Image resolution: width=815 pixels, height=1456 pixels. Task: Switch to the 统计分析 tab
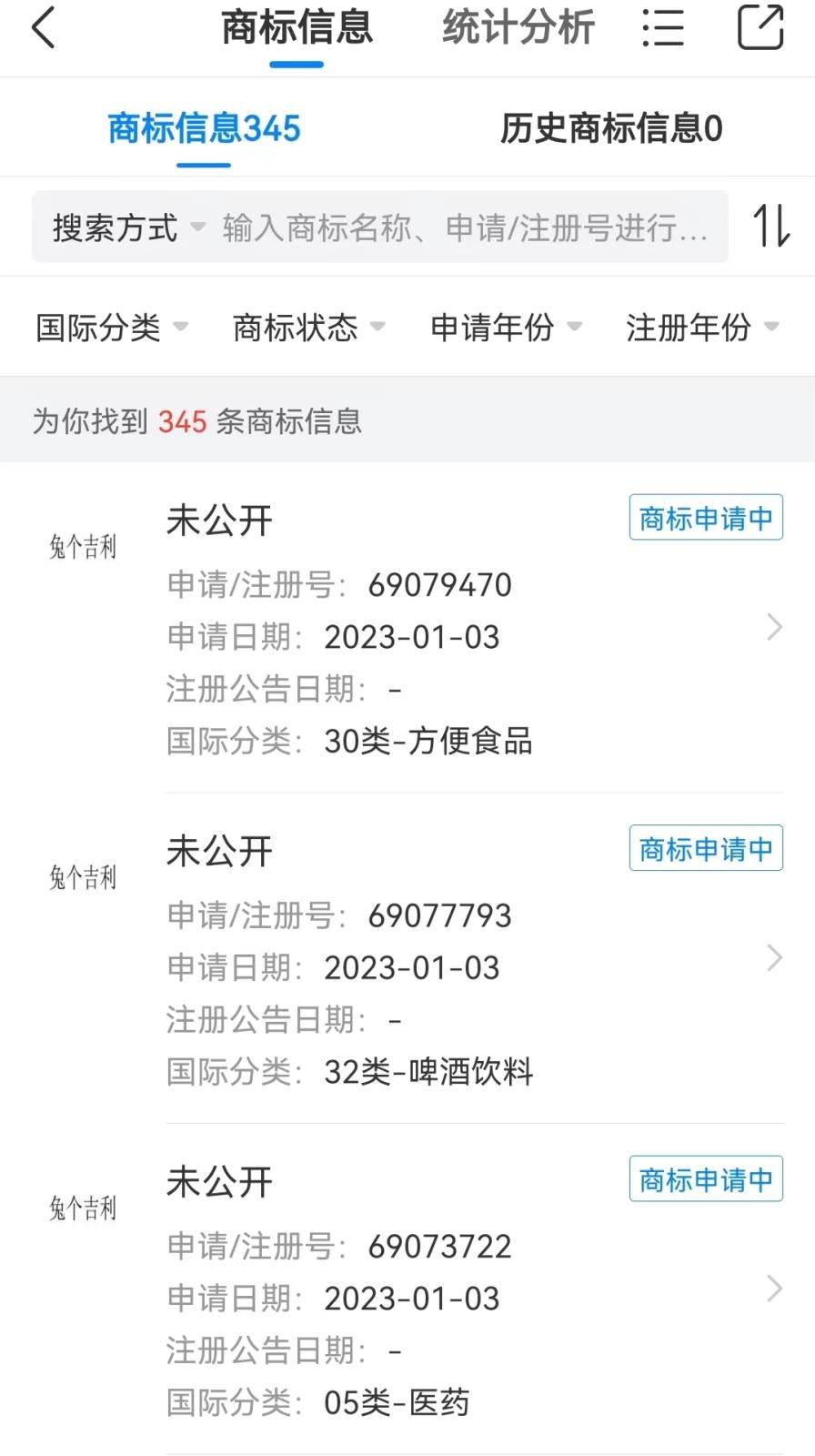click(x=518, y=27)
